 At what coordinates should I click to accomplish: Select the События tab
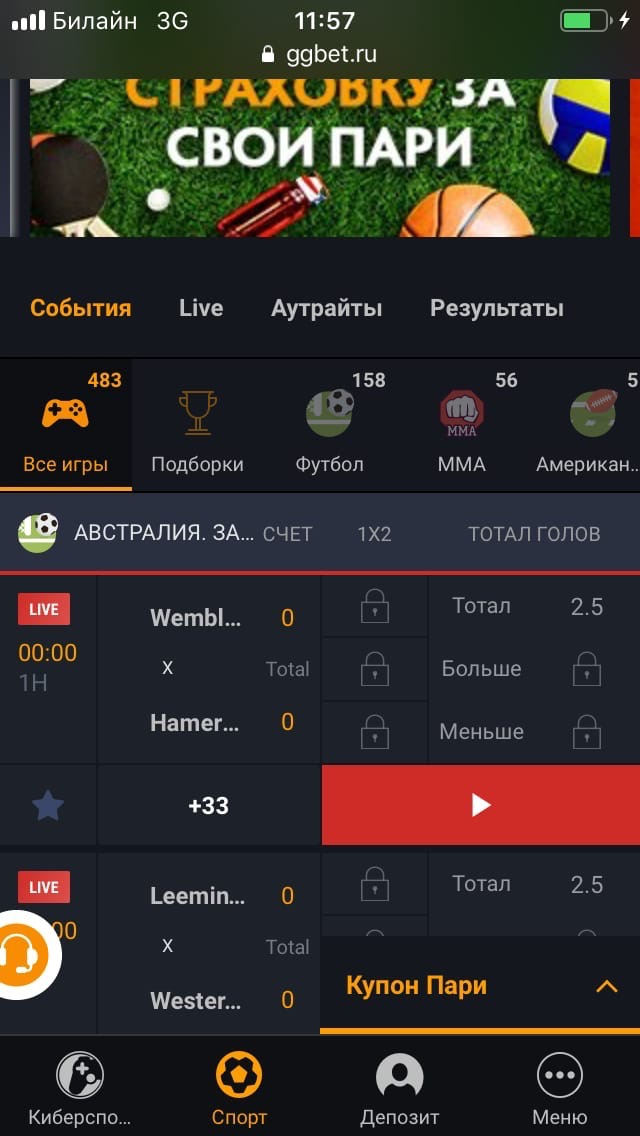coord(81,308)
